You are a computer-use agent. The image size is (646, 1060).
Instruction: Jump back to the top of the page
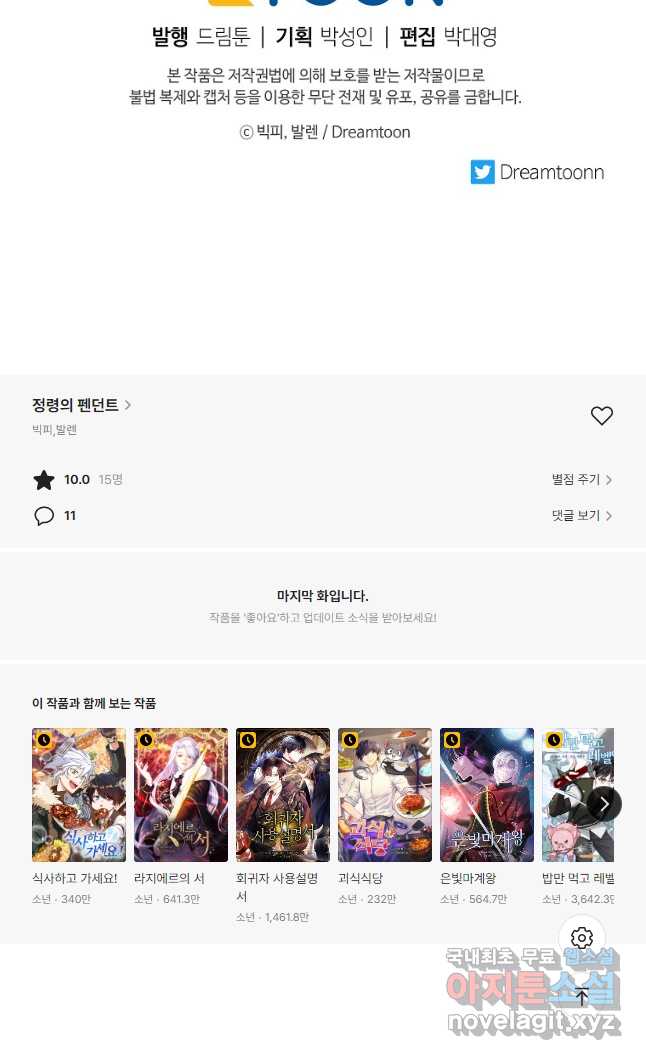tap(582, 996)
